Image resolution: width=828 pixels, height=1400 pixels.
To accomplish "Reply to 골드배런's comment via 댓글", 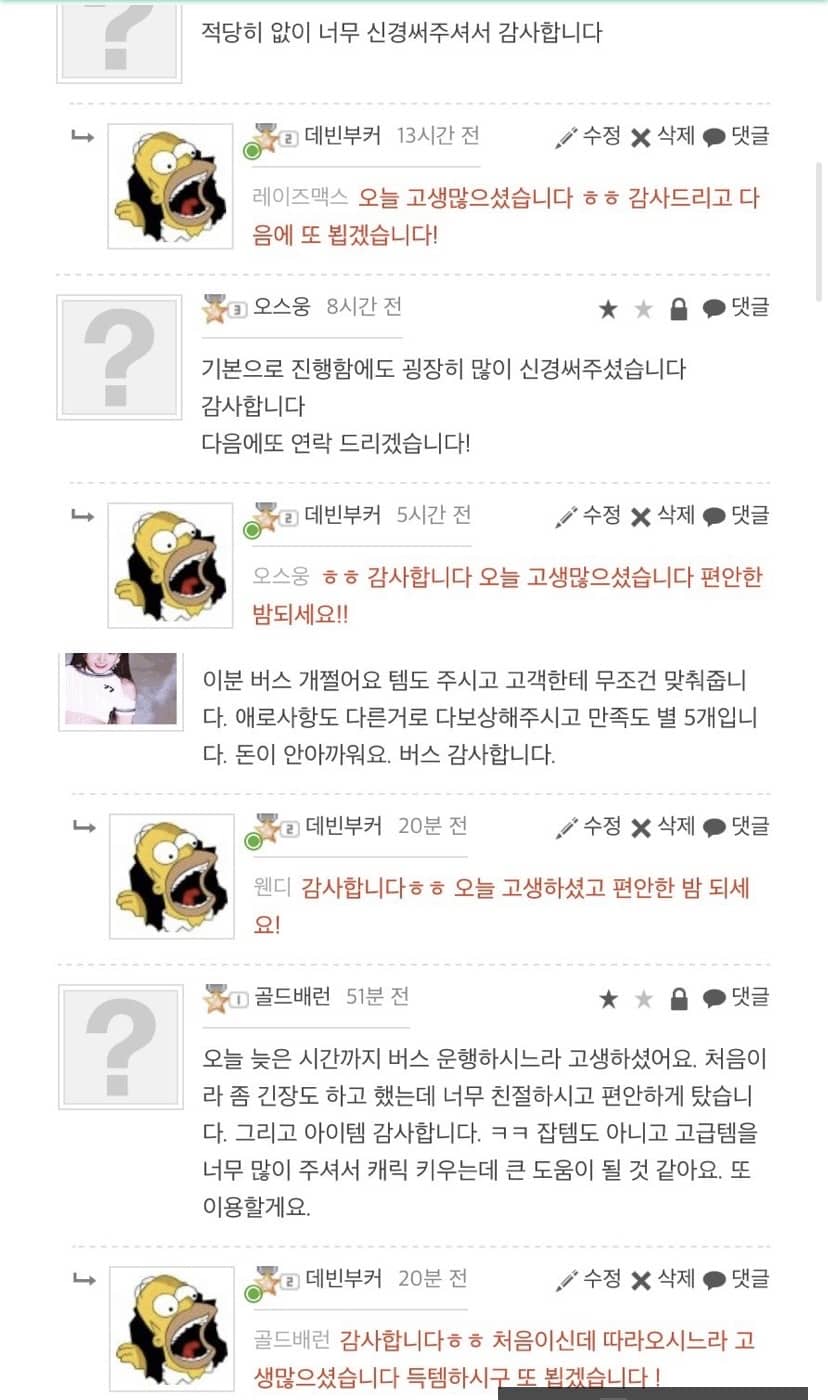I will click(736, 998).
